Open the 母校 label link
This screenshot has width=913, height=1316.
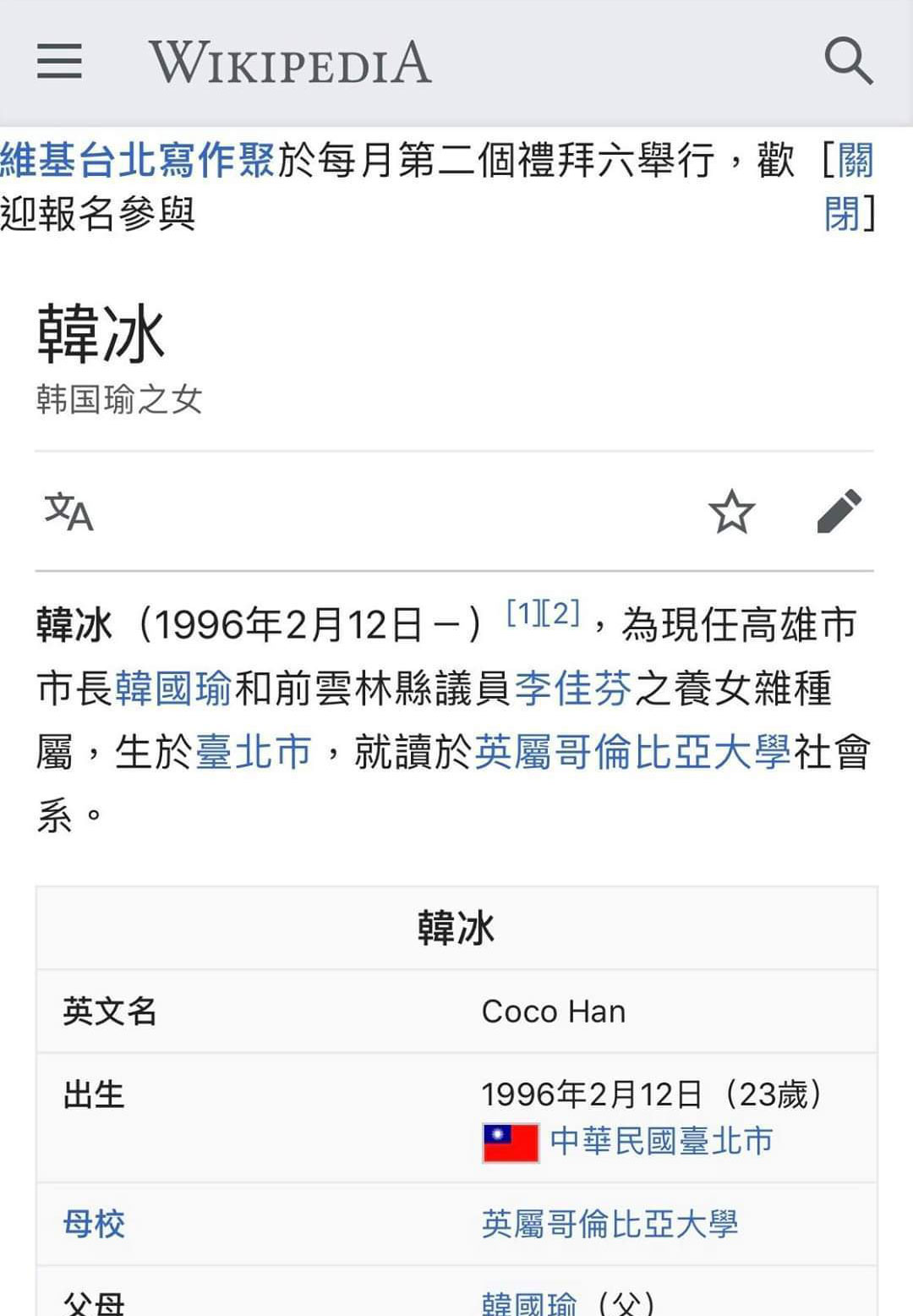coord(94,1224)
